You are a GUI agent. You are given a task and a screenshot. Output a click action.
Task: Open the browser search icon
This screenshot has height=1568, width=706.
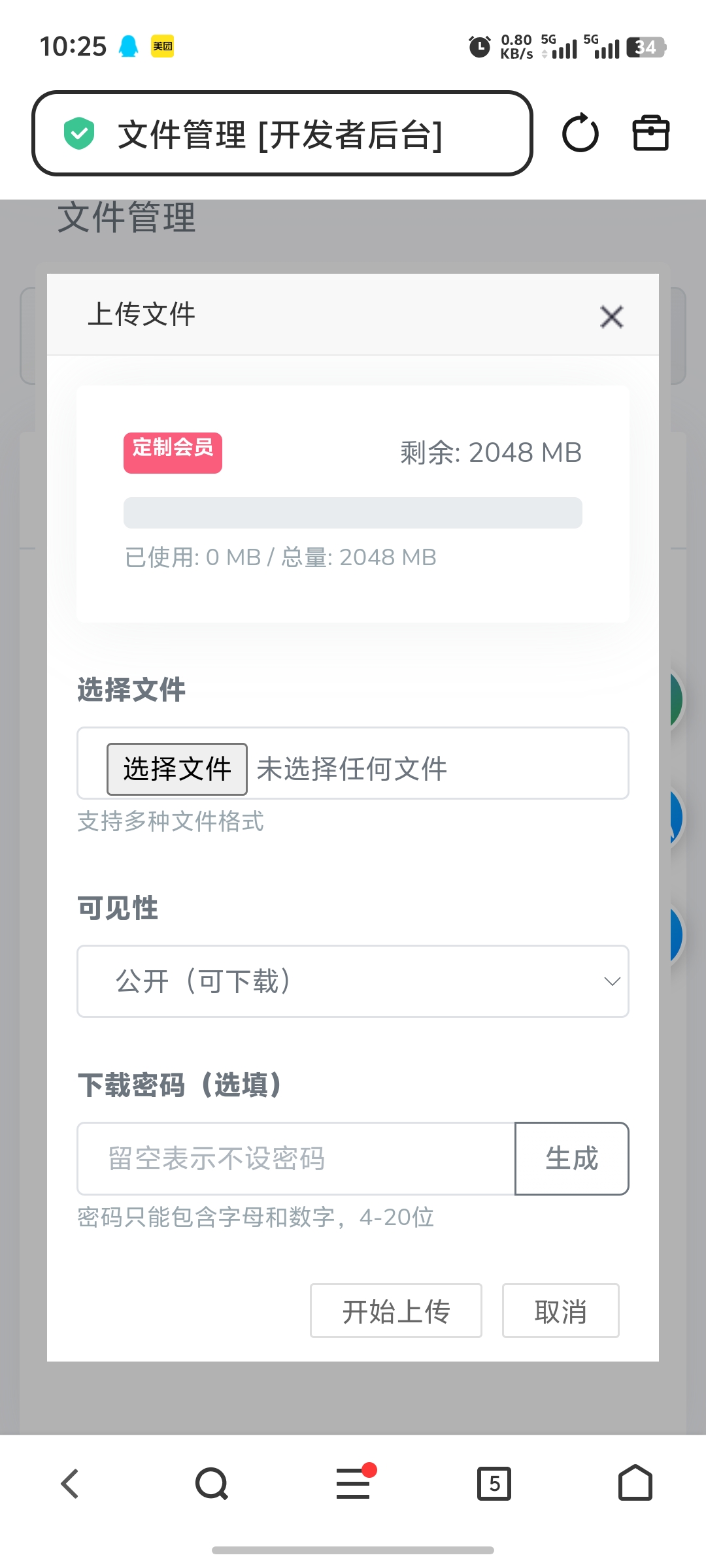coord(212,1484)
